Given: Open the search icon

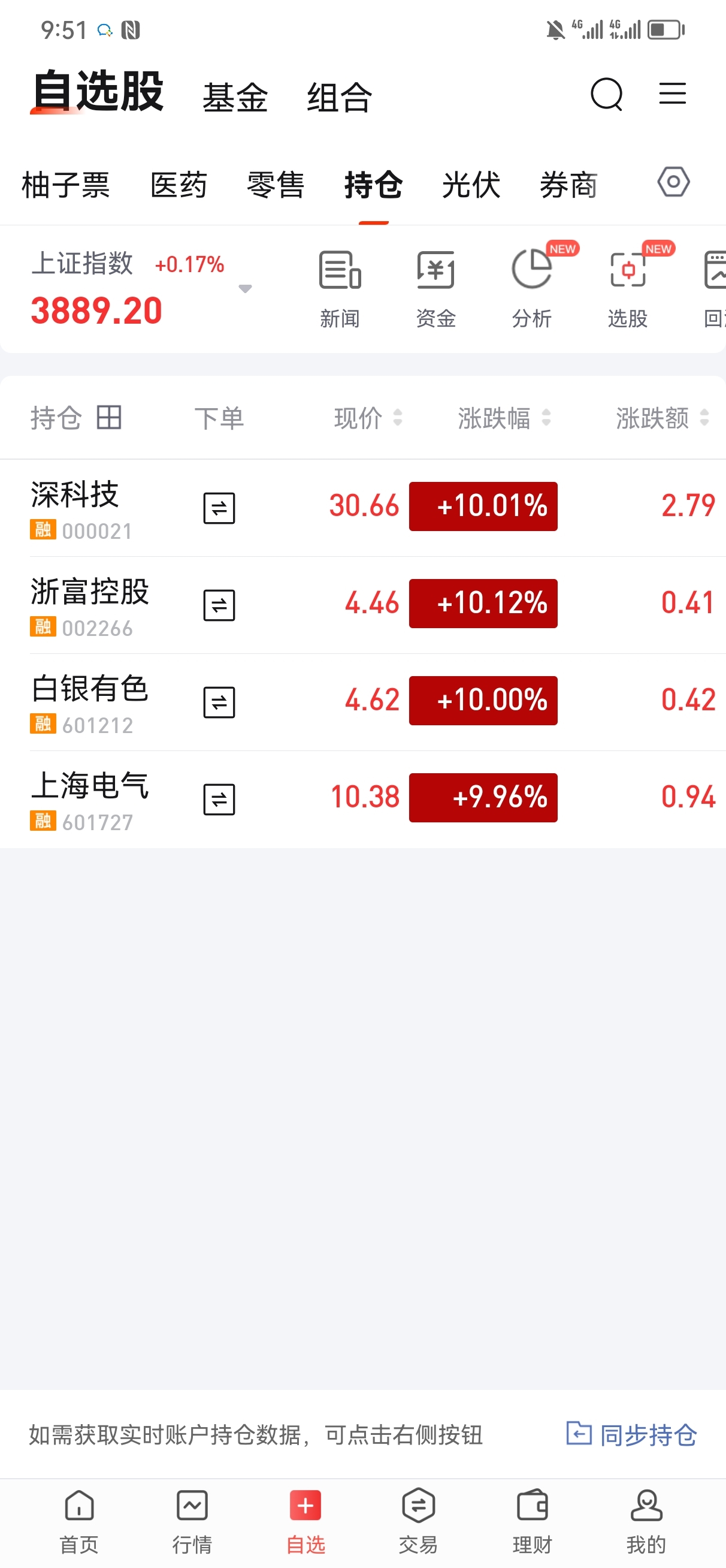Looking at the screenshot, I should coord(606,94).
